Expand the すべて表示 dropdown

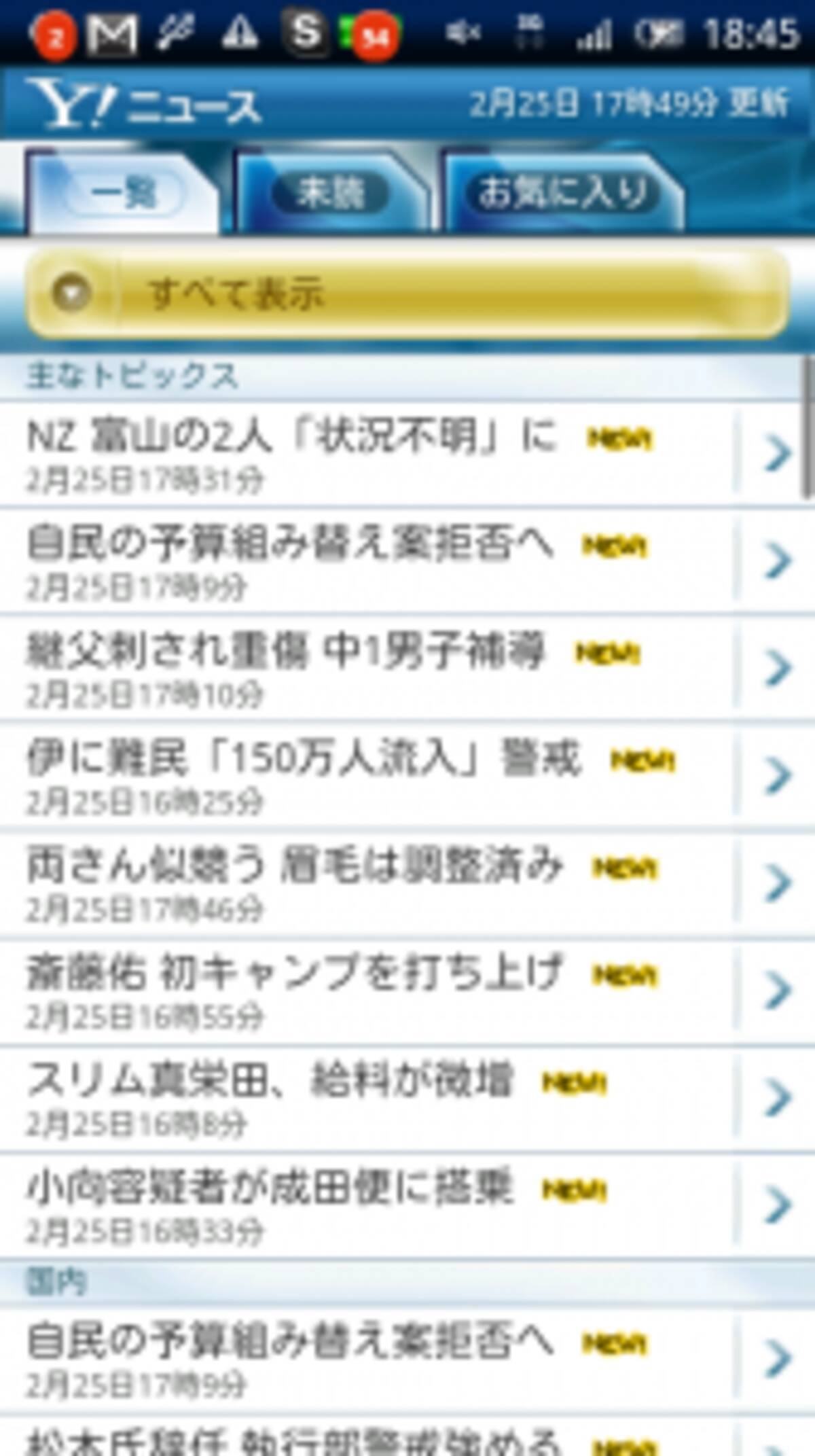407,294
